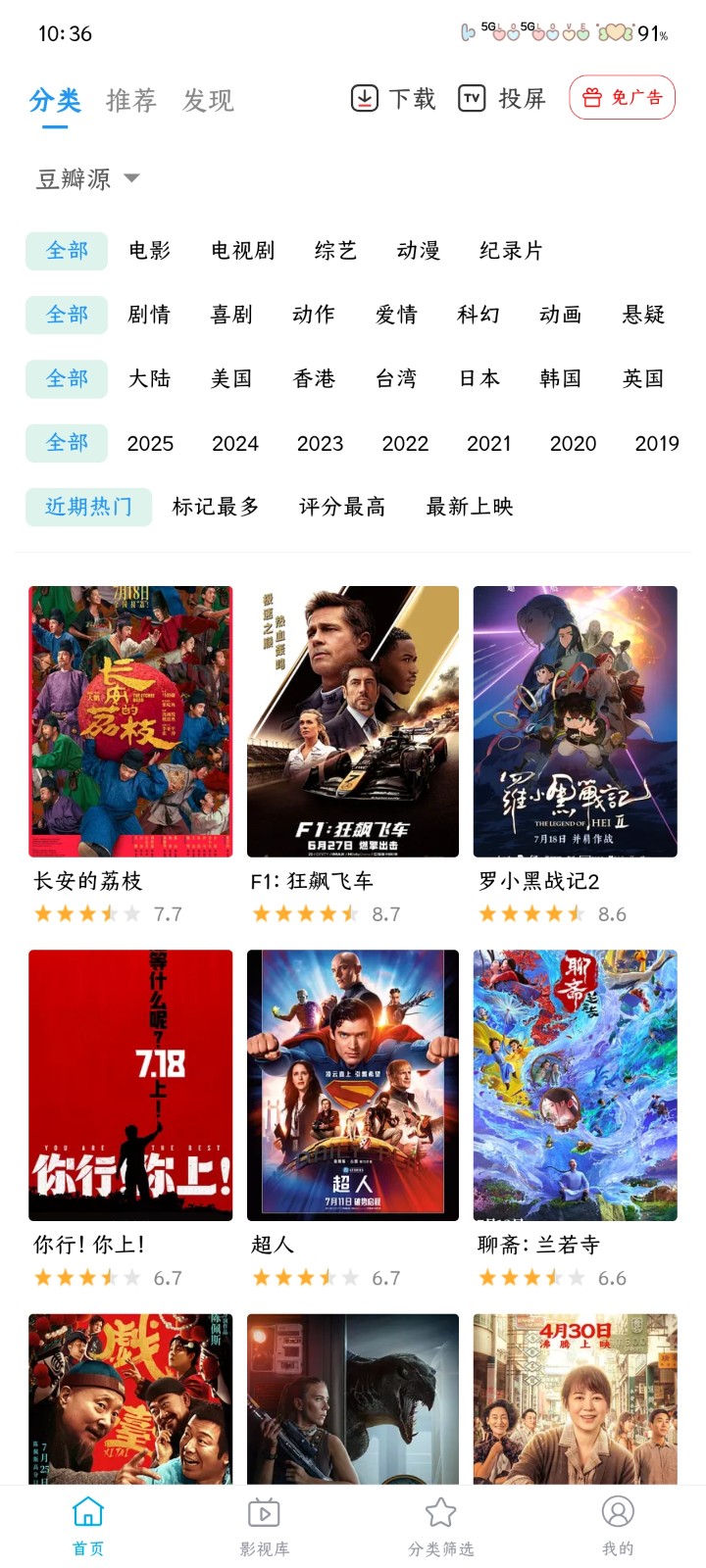Viewport: 706px width, 1568px height.
Task: Open the F1：狂飙飞车 movie card
Action: (353, 722)
